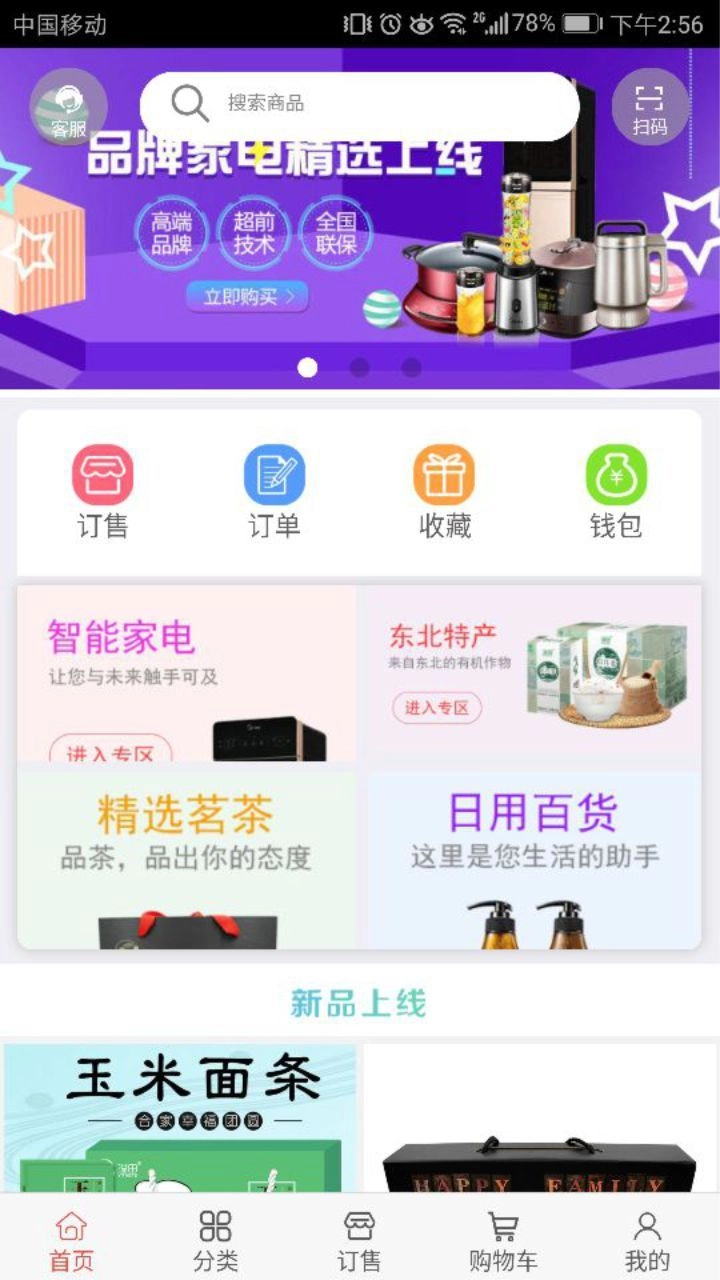Click the 立即购买 banner button

248,296
